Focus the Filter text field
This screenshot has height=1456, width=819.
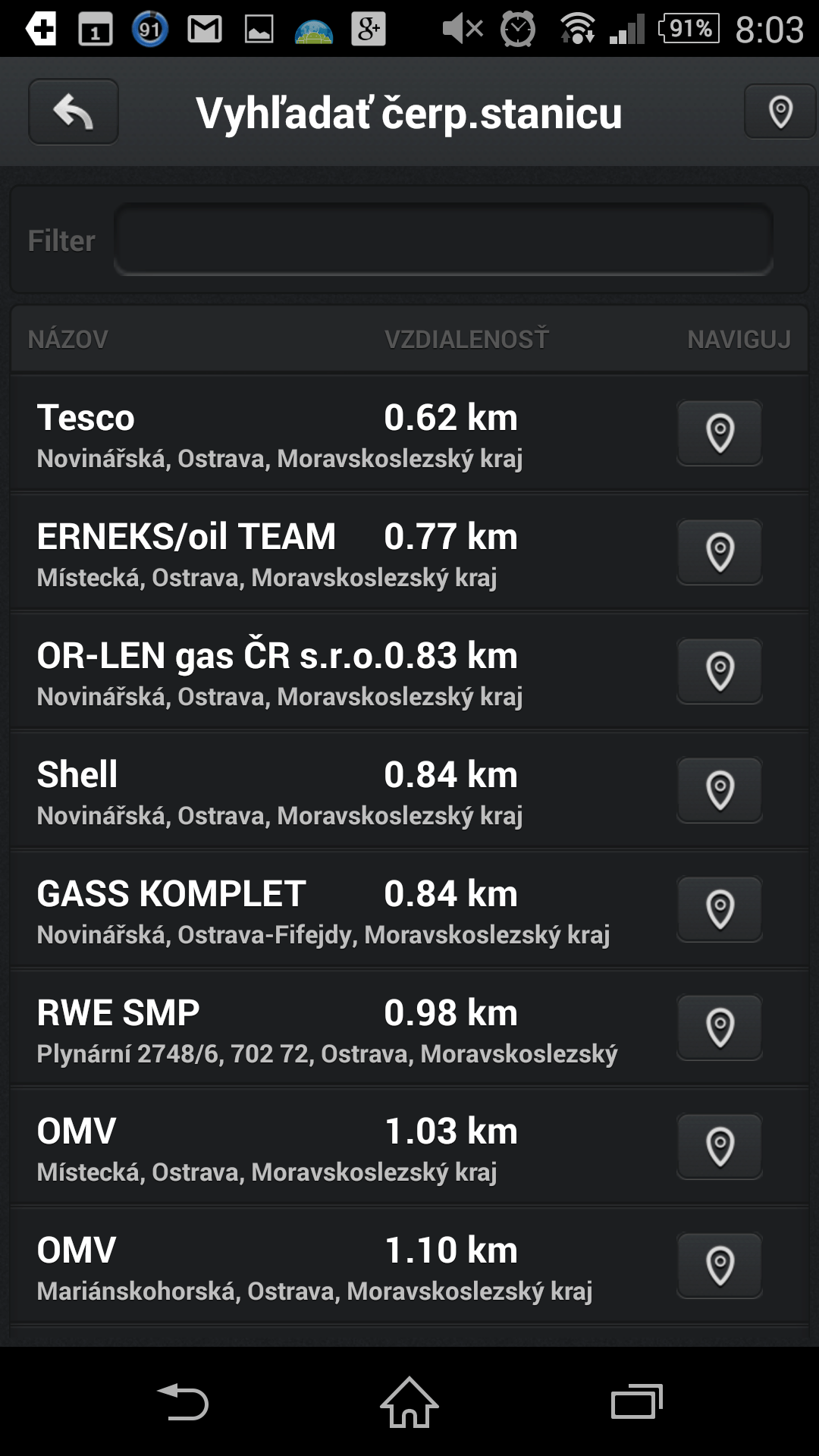[444, 240]
